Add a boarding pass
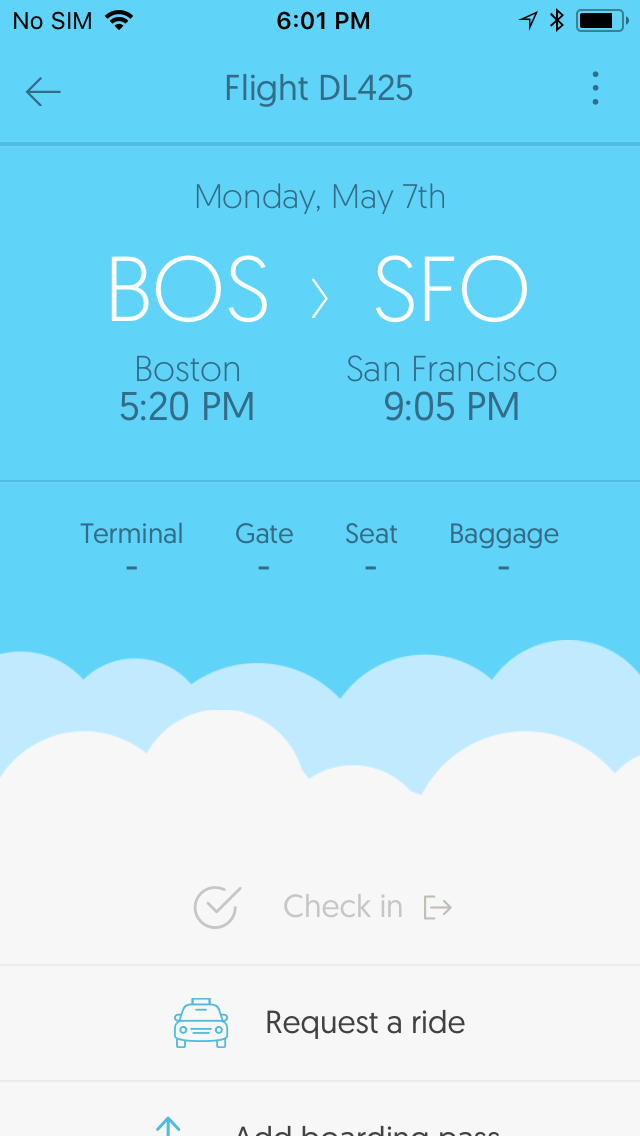This screenshot has height=1136, width=640. (320, 1109)
